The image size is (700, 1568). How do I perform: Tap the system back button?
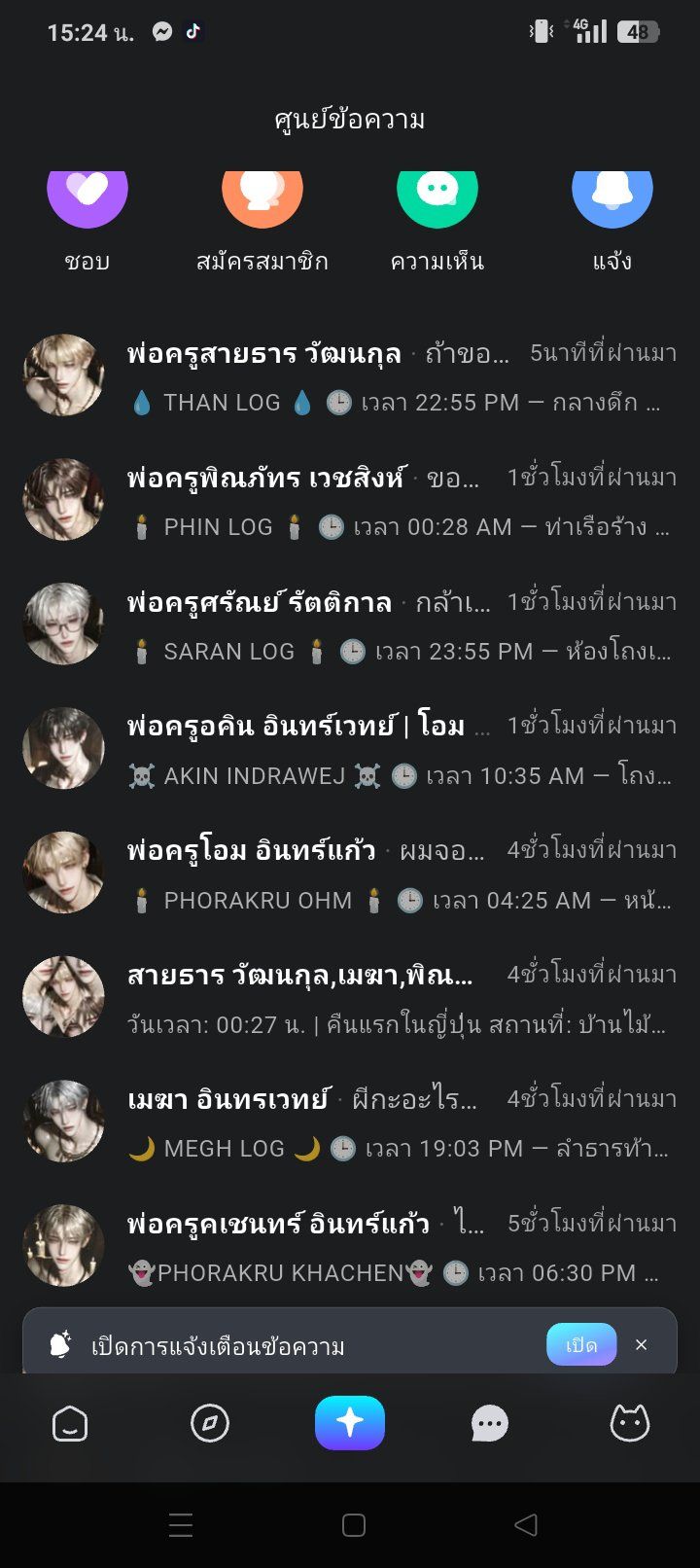526,1524
